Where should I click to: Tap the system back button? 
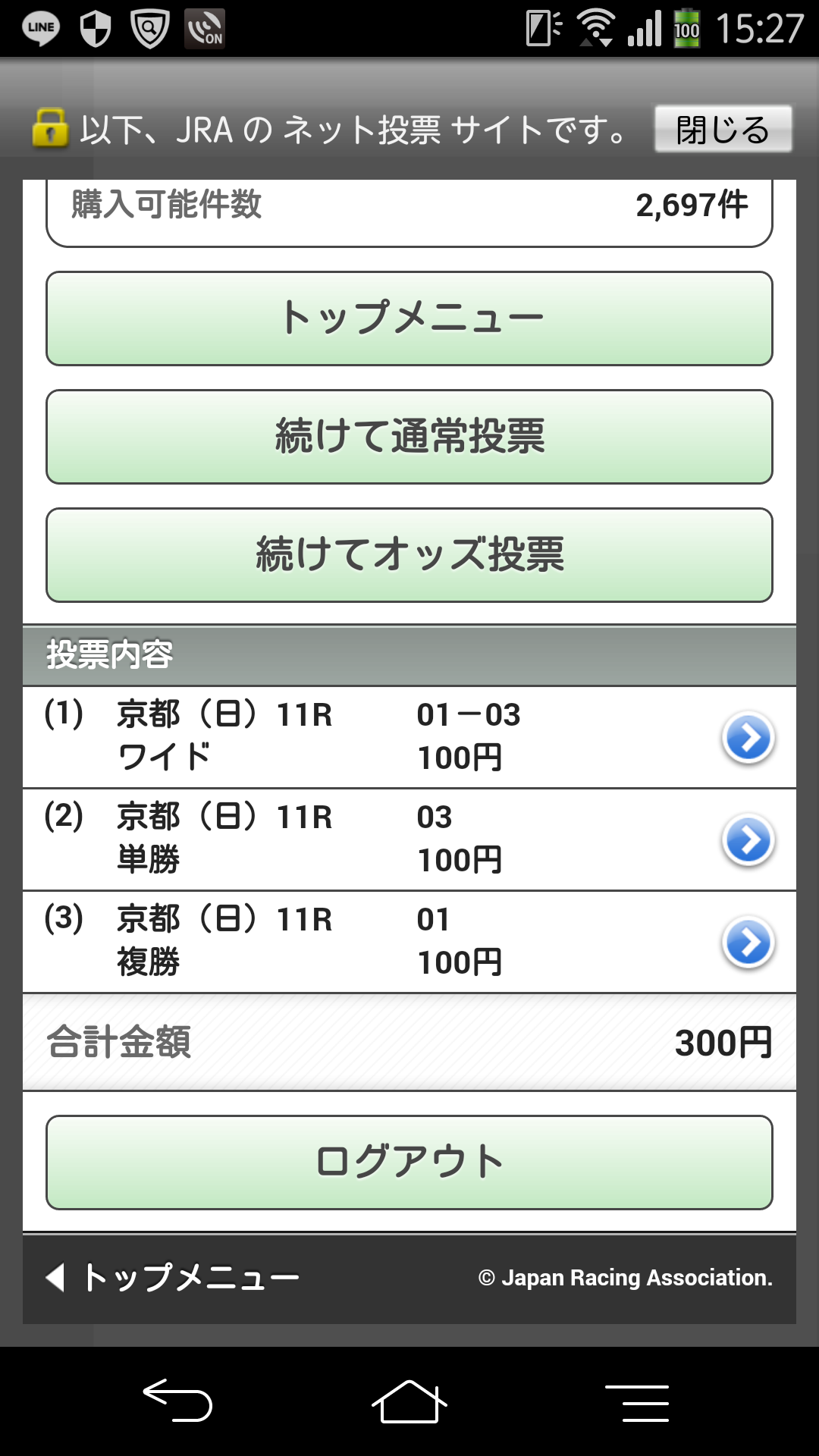click(178, 1401)
